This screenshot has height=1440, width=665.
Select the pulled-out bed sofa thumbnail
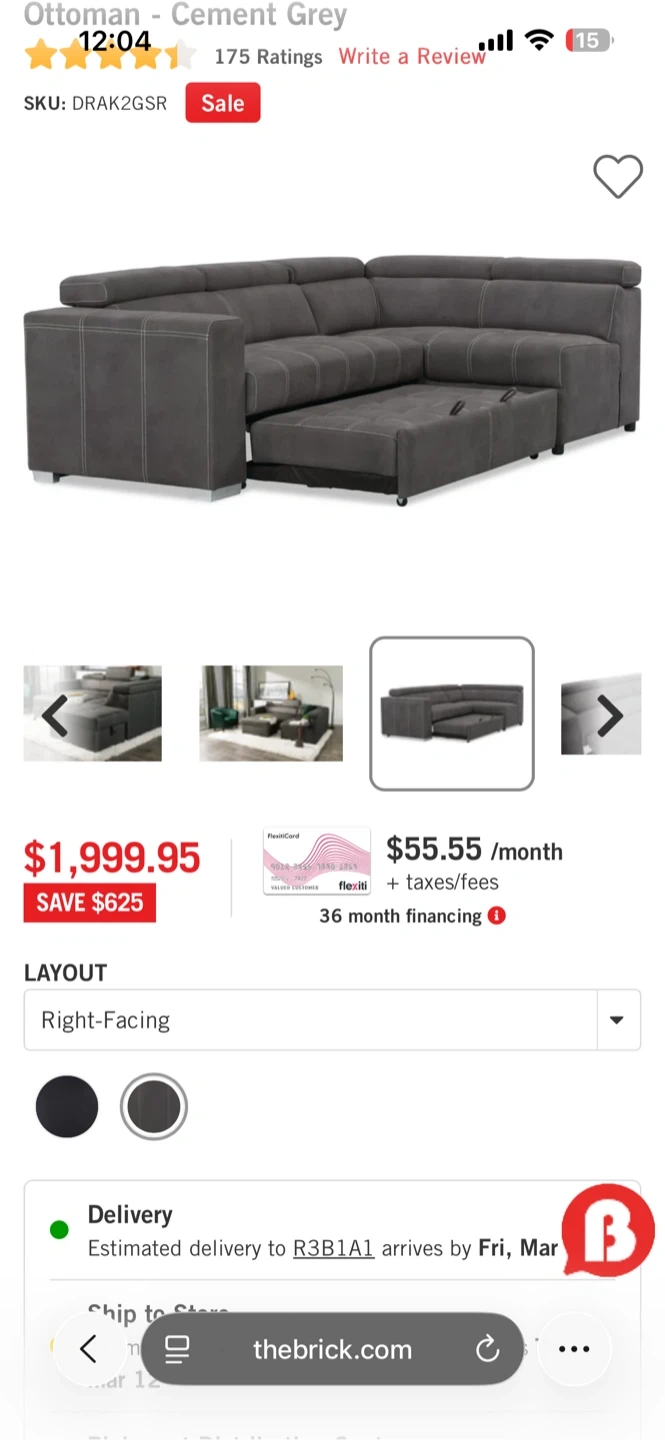[x=452, y=713]
